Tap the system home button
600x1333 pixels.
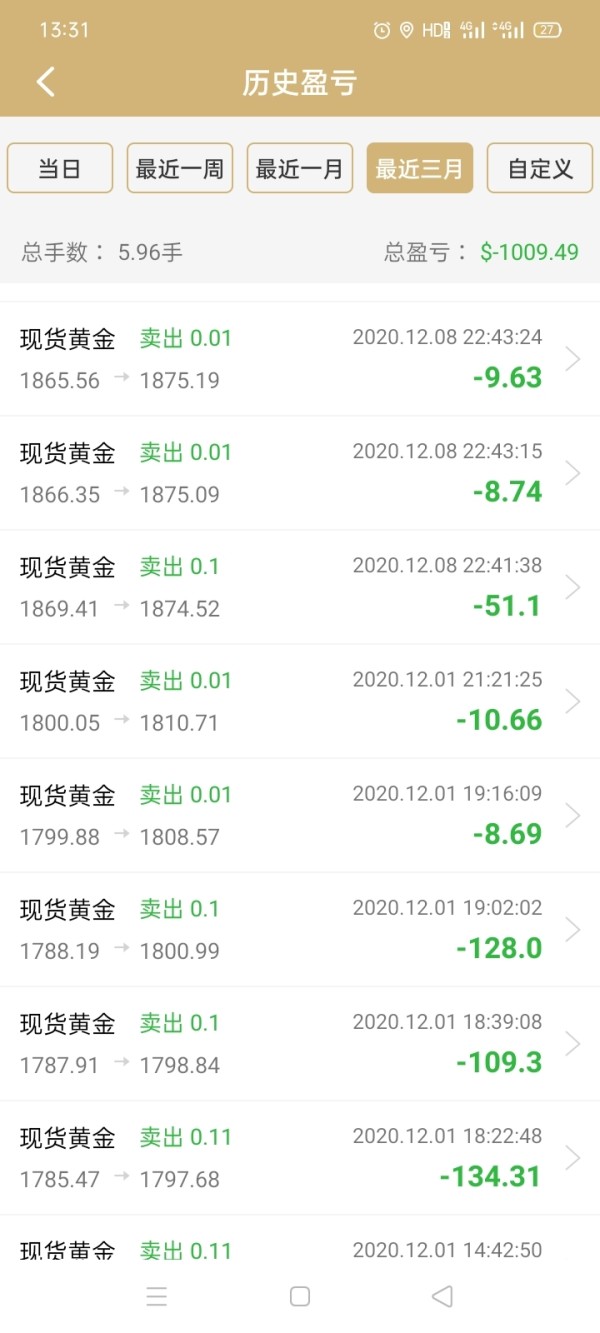300,1297
